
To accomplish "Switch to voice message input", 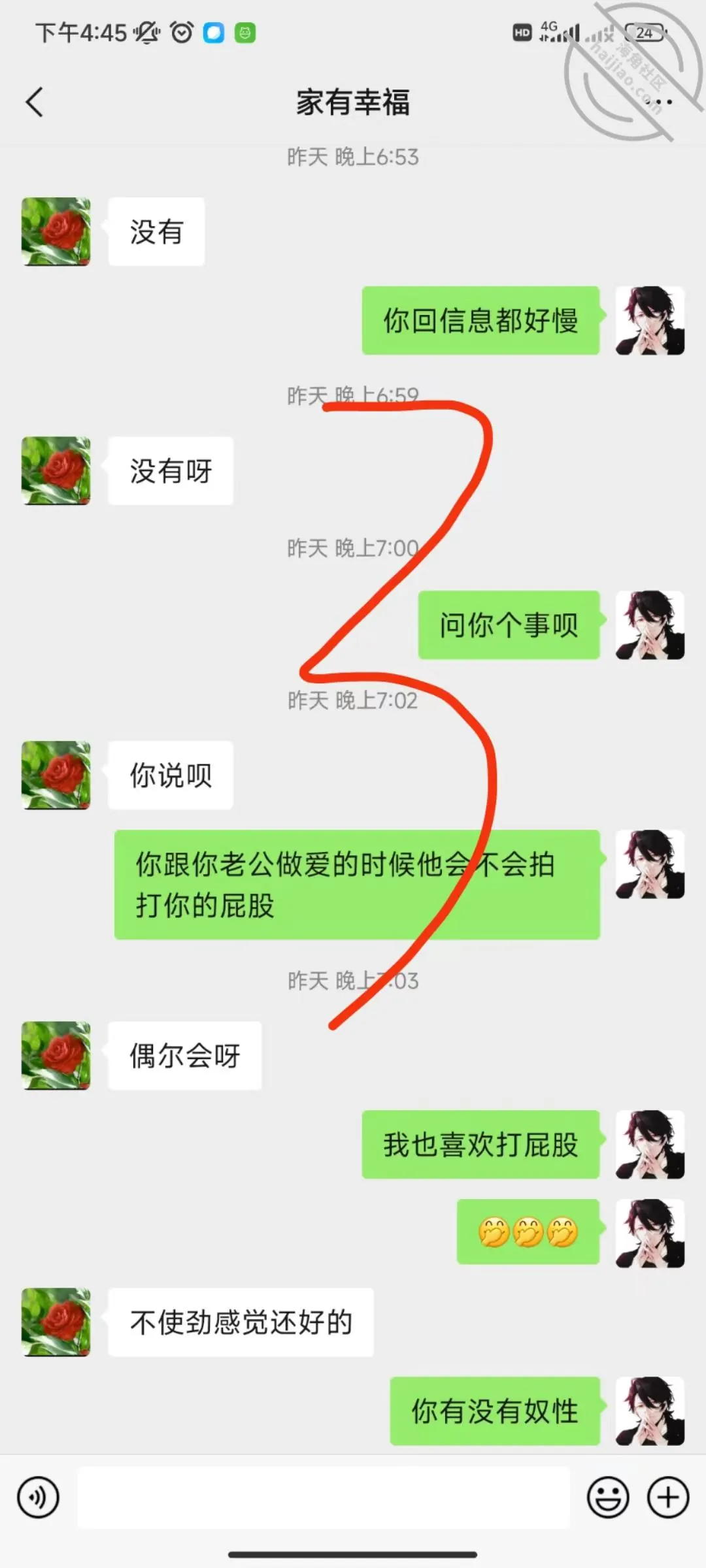I will [39, 1497].
